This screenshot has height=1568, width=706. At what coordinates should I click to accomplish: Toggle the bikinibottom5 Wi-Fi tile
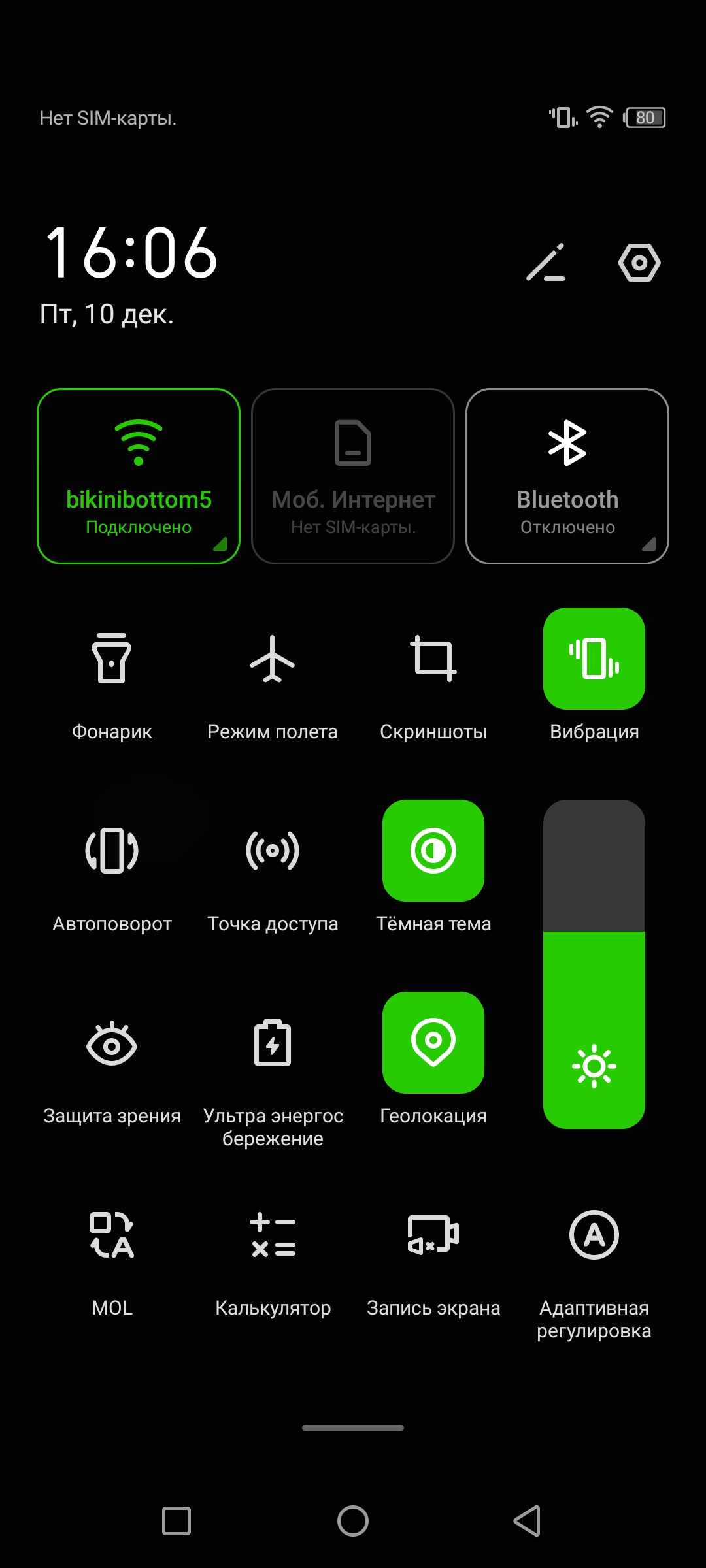coord(139,476)
